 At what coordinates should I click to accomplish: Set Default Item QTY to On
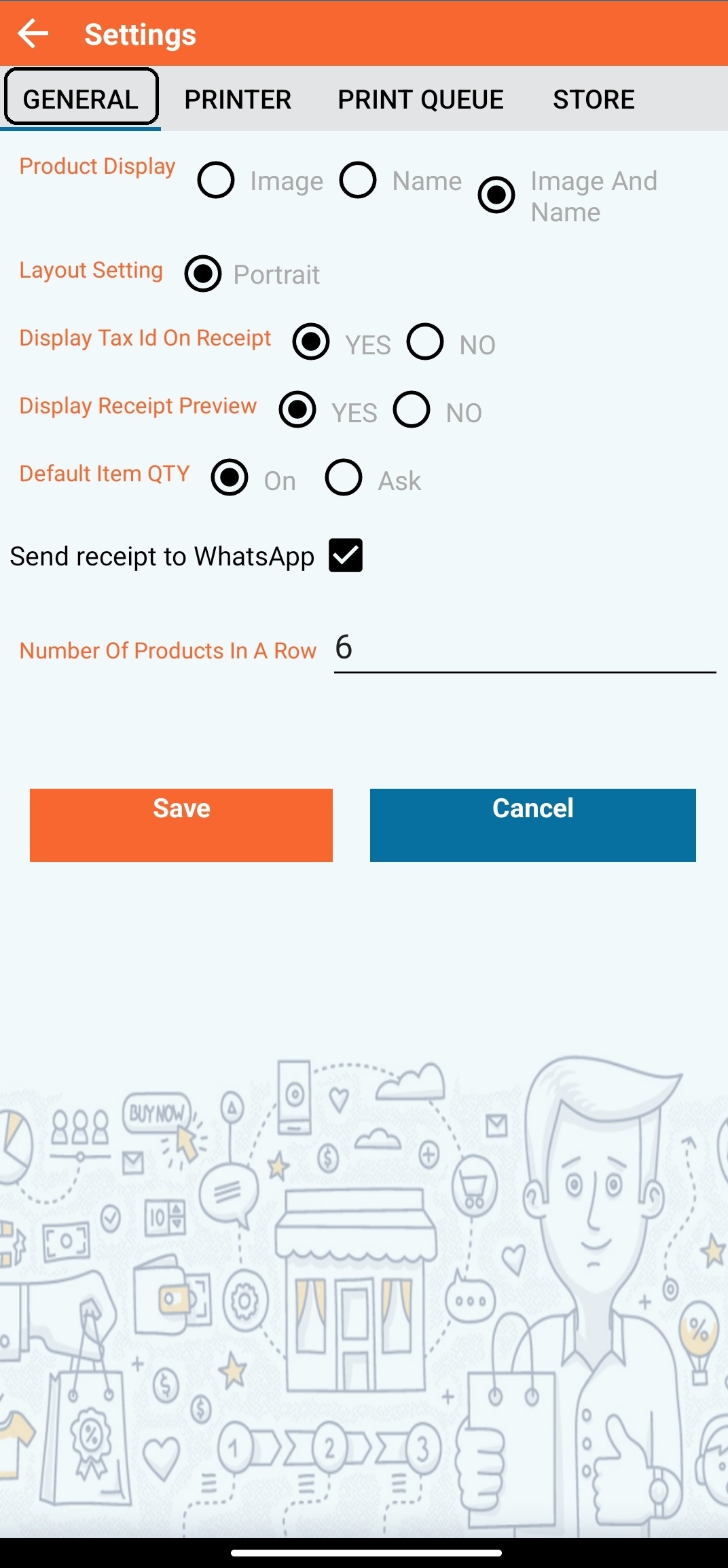pyautogui.click(x=230, y=477)
